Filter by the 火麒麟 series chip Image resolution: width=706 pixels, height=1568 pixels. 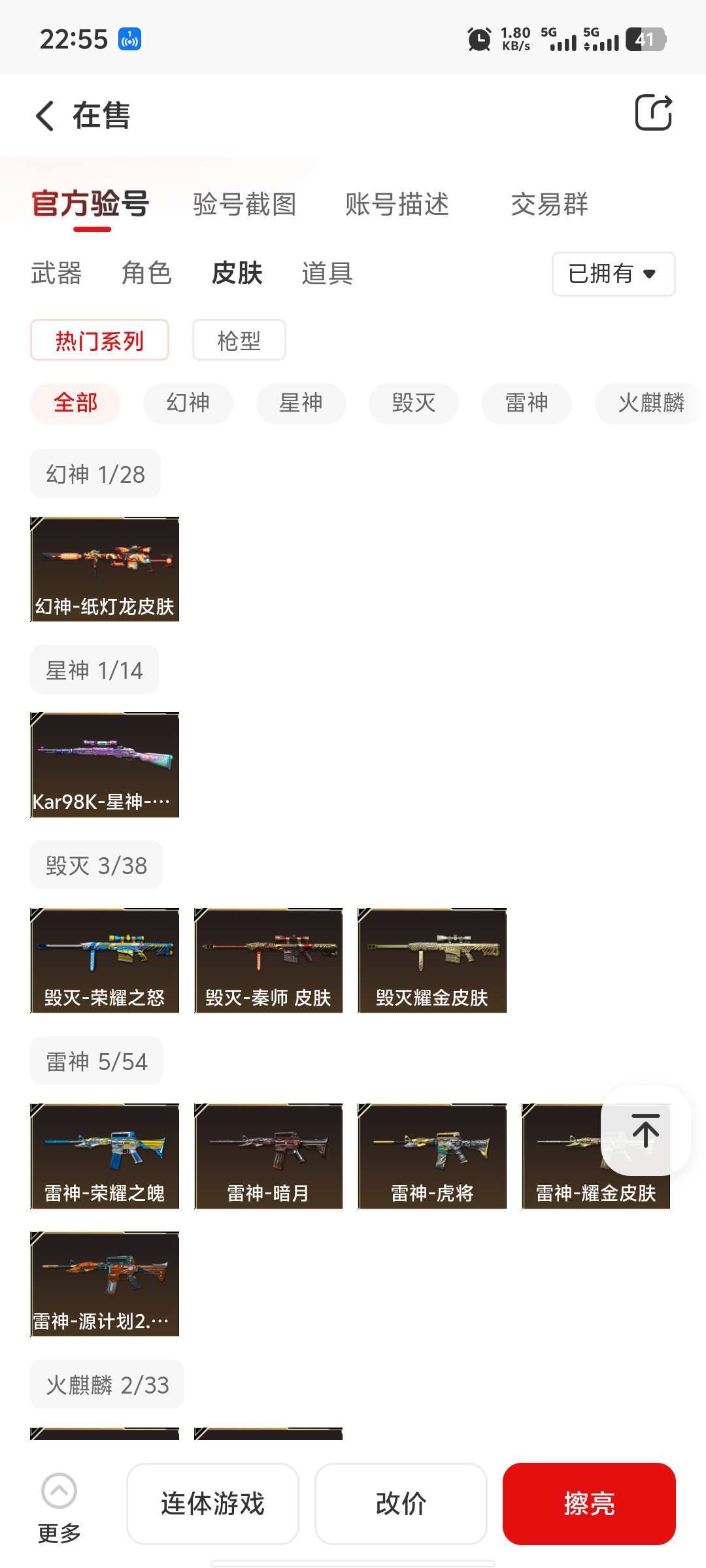[x=648, y=403]
